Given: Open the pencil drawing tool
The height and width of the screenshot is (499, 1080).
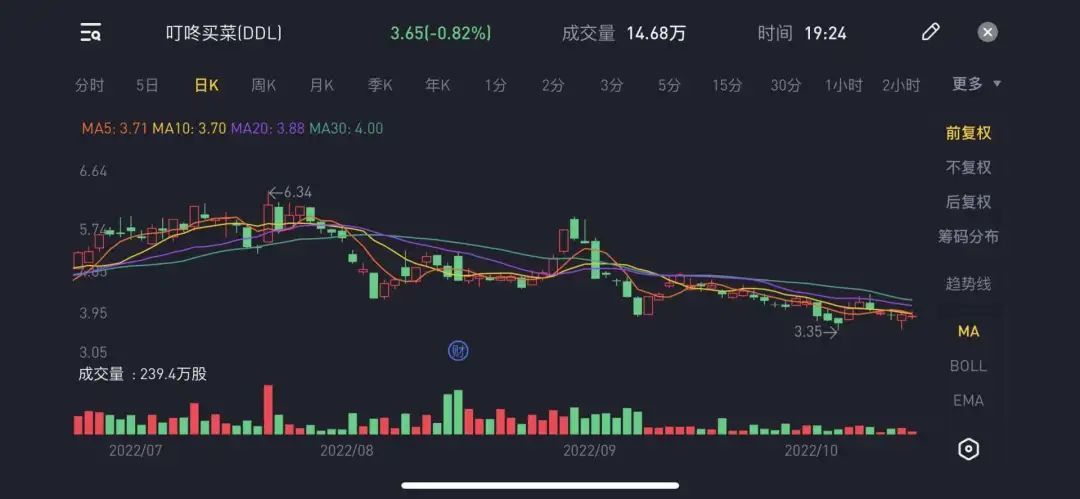Looking at the screenshot, I should click(930, 32).
